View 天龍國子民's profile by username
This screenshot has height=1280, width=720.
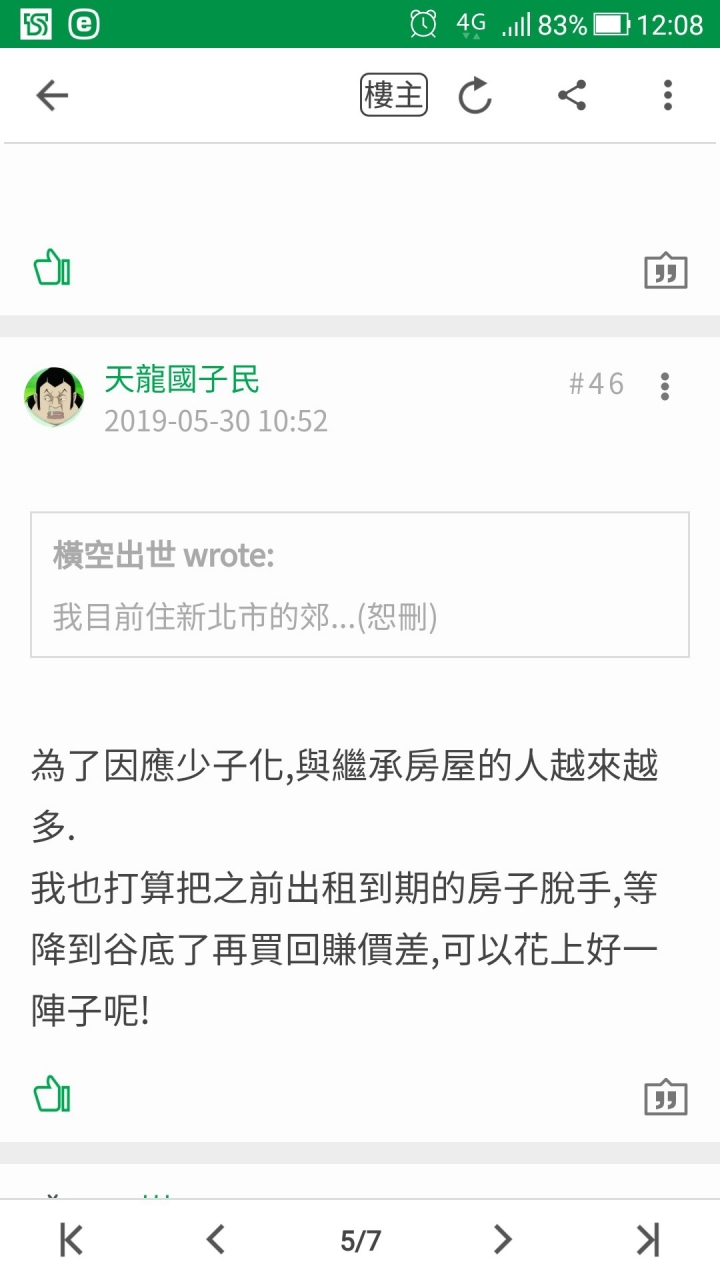(182, 380)
